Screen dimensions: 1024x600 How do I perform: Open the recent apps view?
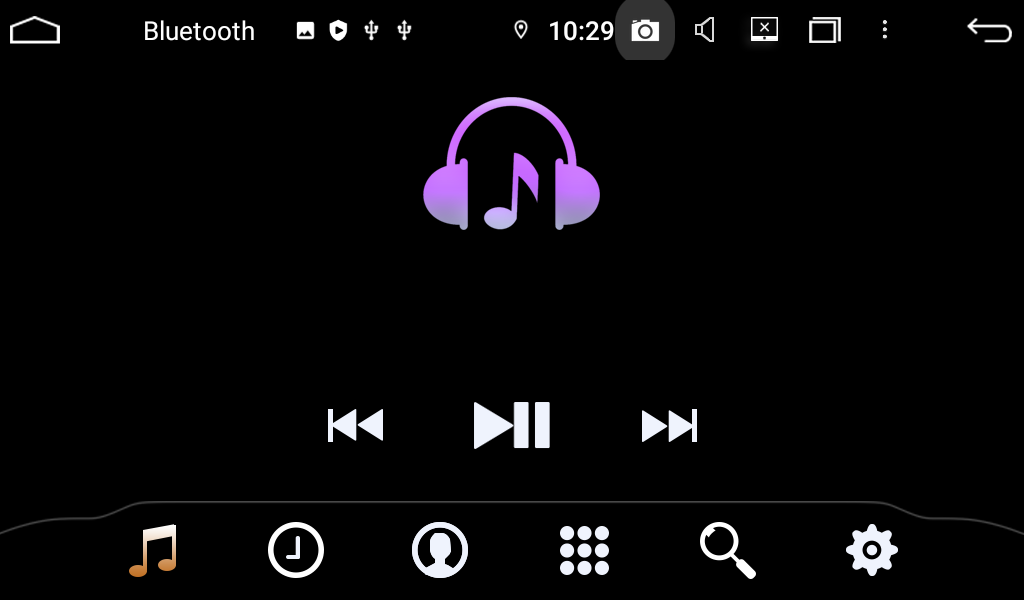point(824,31)
